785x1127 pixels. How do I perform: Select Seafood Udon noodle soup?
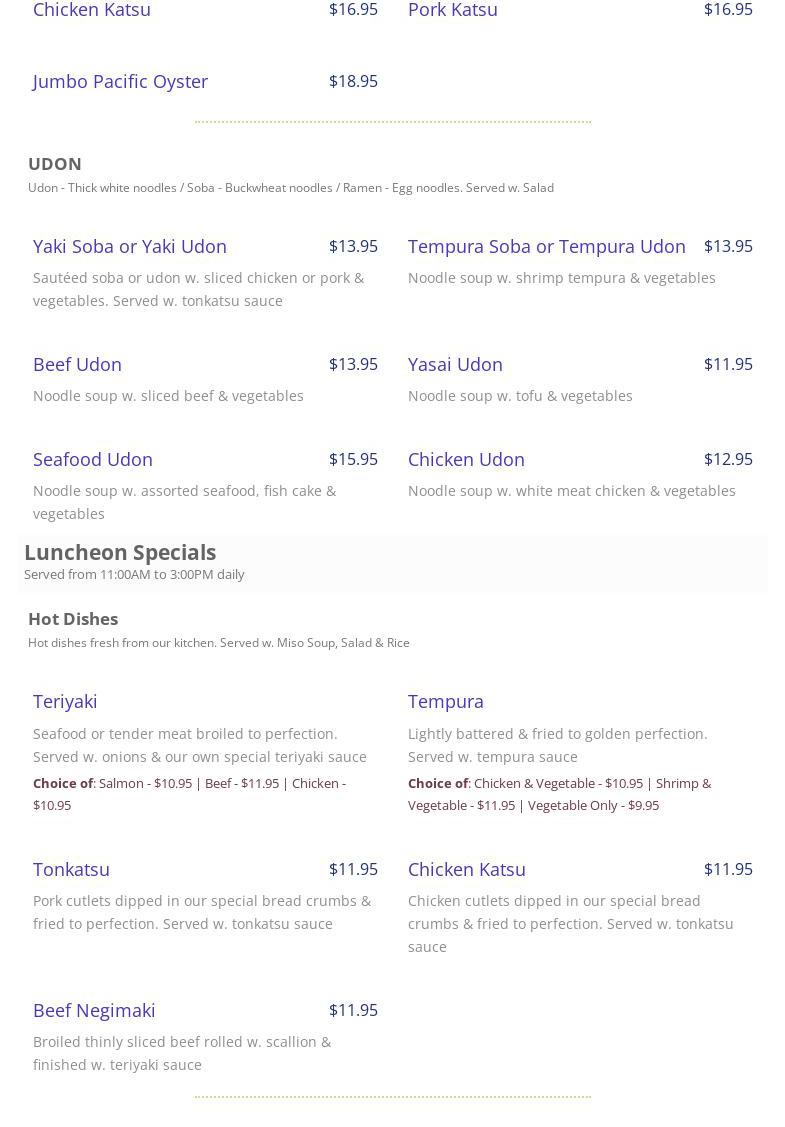click(93, 459)
